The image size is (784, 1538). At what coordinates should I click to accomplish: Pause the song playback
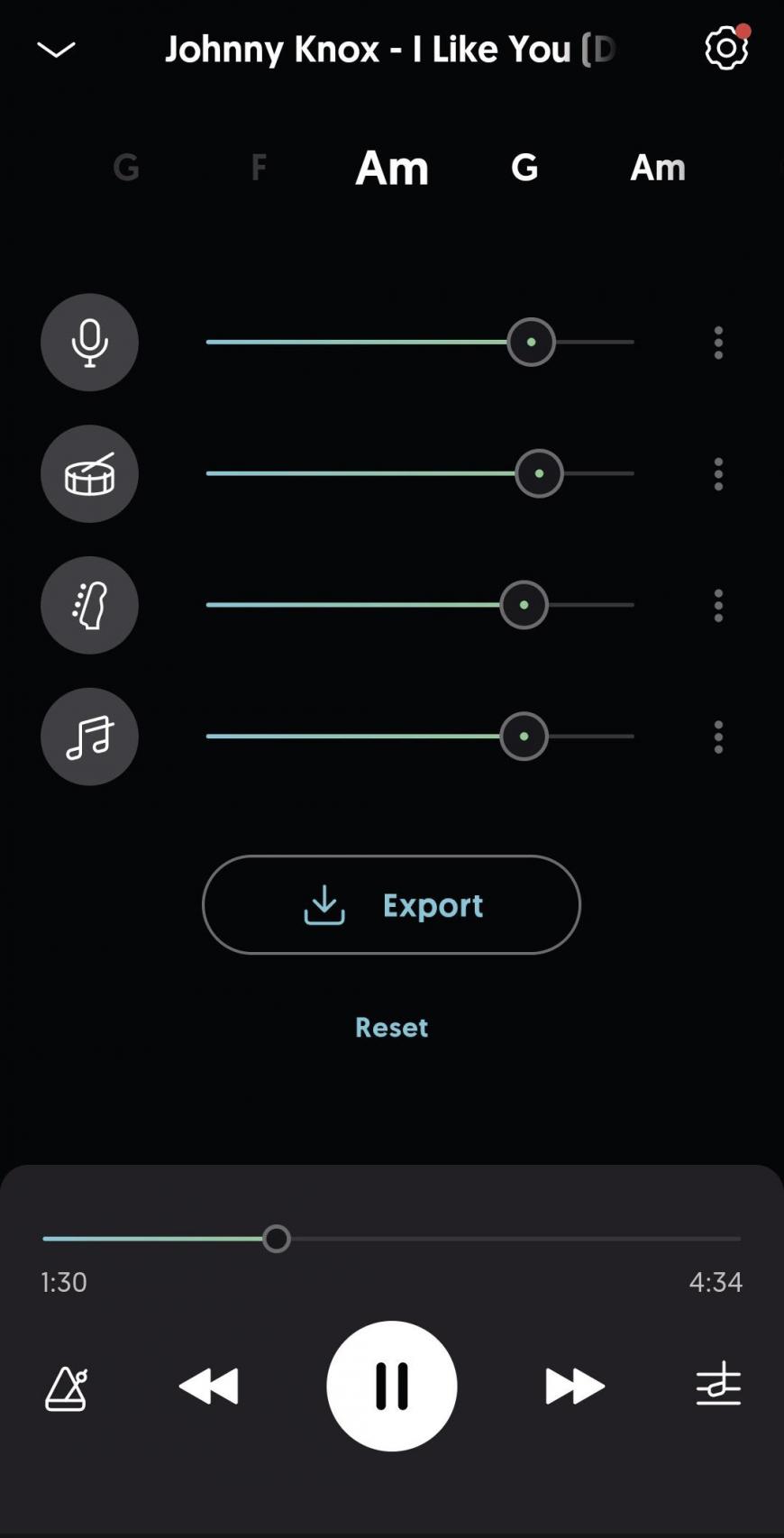point(391,1387)
